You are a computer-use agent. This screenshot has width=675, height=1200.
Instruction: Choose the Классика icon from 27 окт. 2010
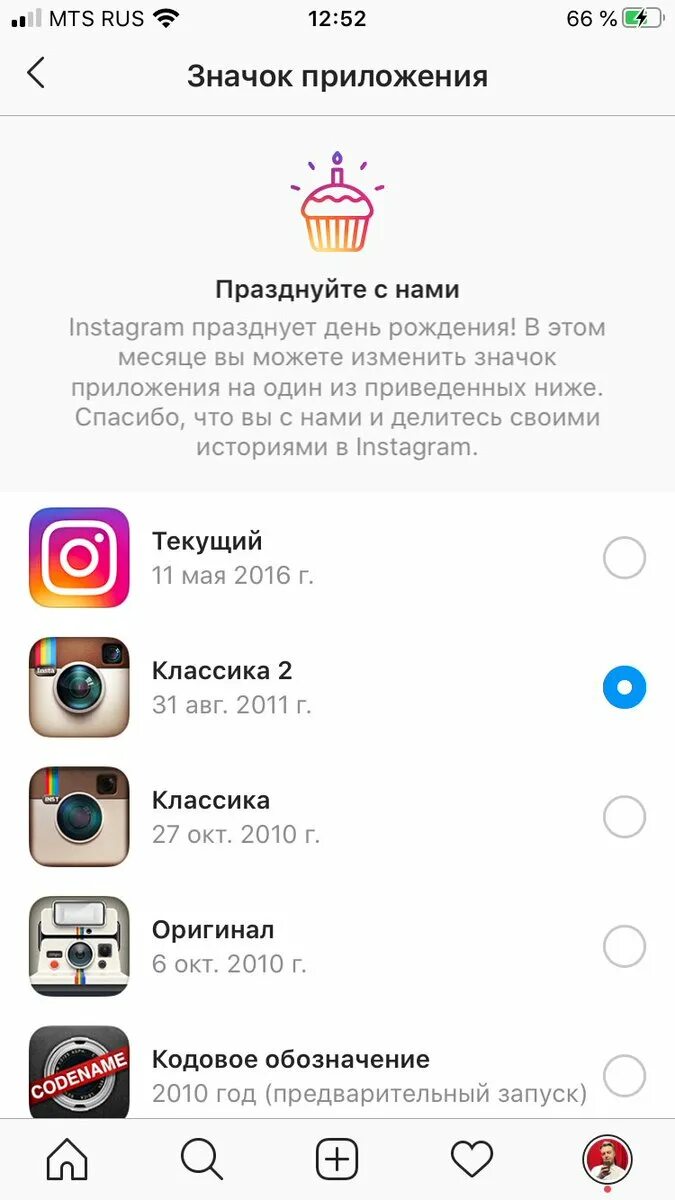pos(624,817)
